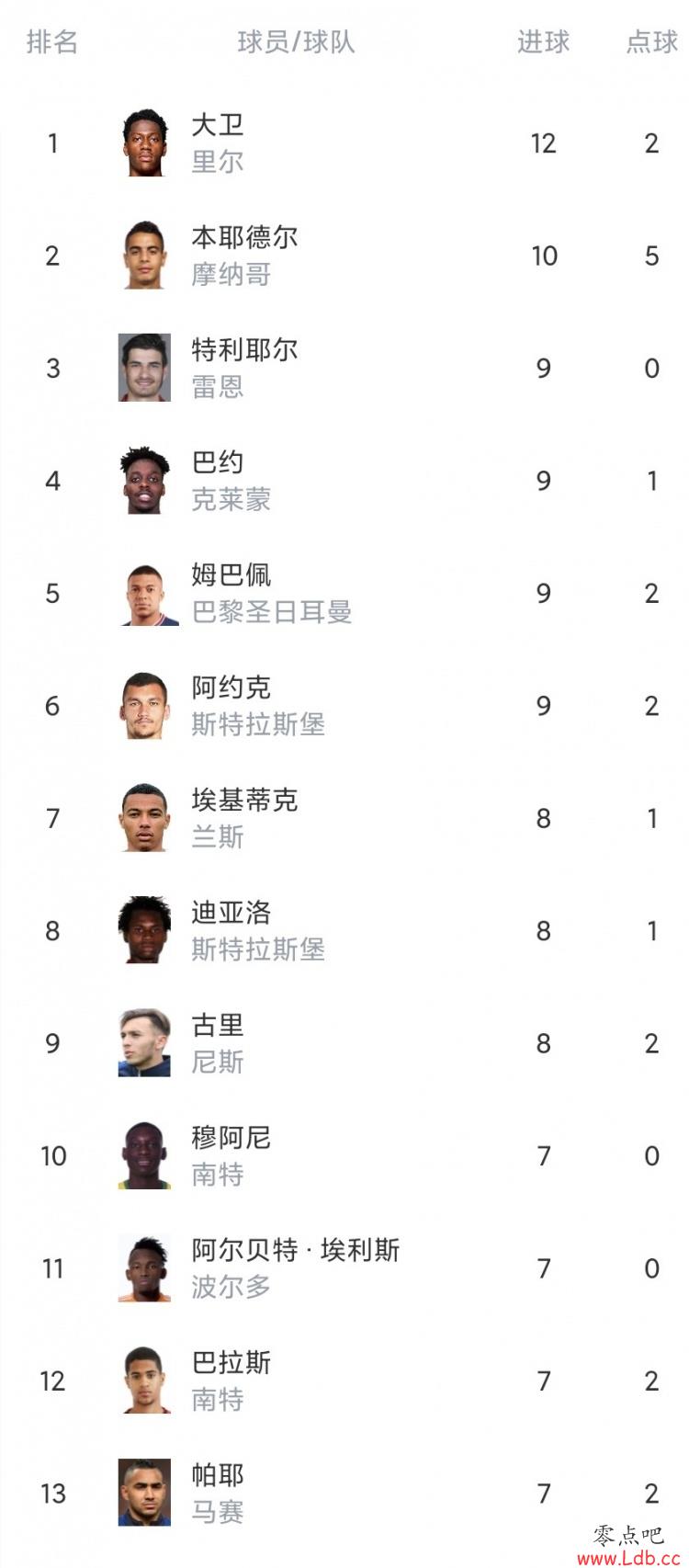Open 迪亚洛's player entry
This screenshot has height=1568, width=689.
pyautogui.click(x=344, y=931)
